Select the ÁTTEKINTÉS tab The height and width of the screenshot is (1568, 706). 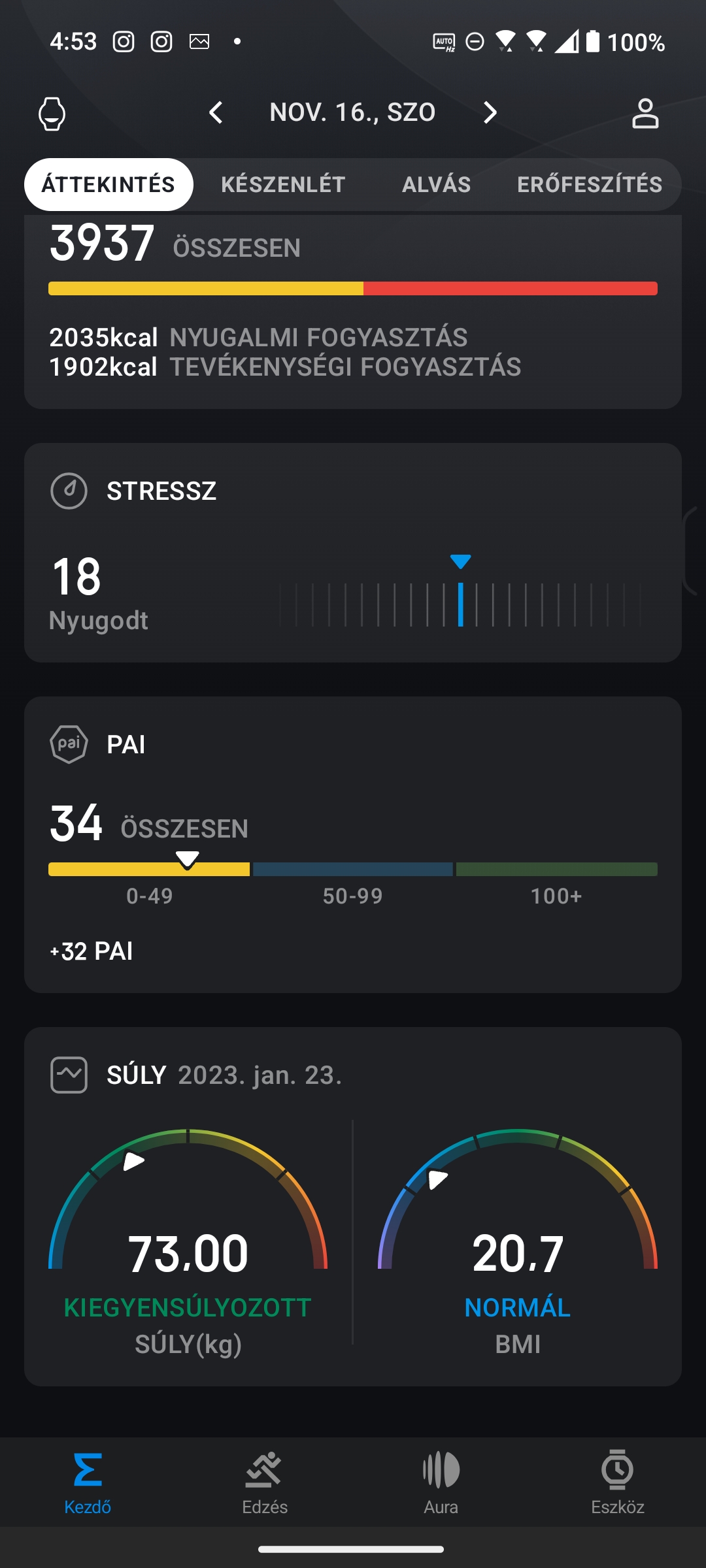click(x=109, y=184)
